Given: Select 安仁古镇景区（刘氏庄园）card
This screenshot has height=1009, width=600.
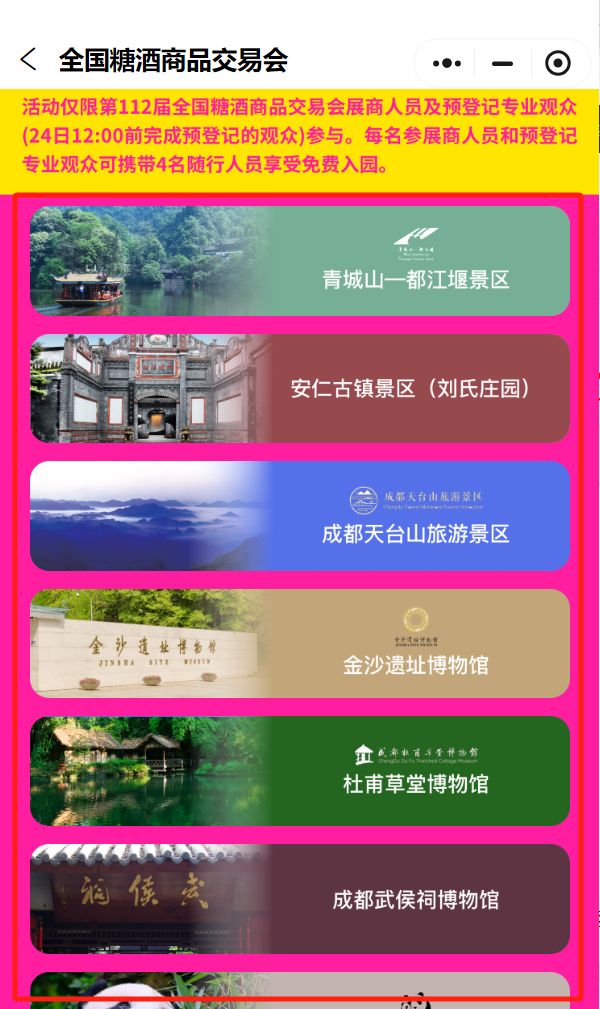Looking at the screenshot, I should (300, 388).
